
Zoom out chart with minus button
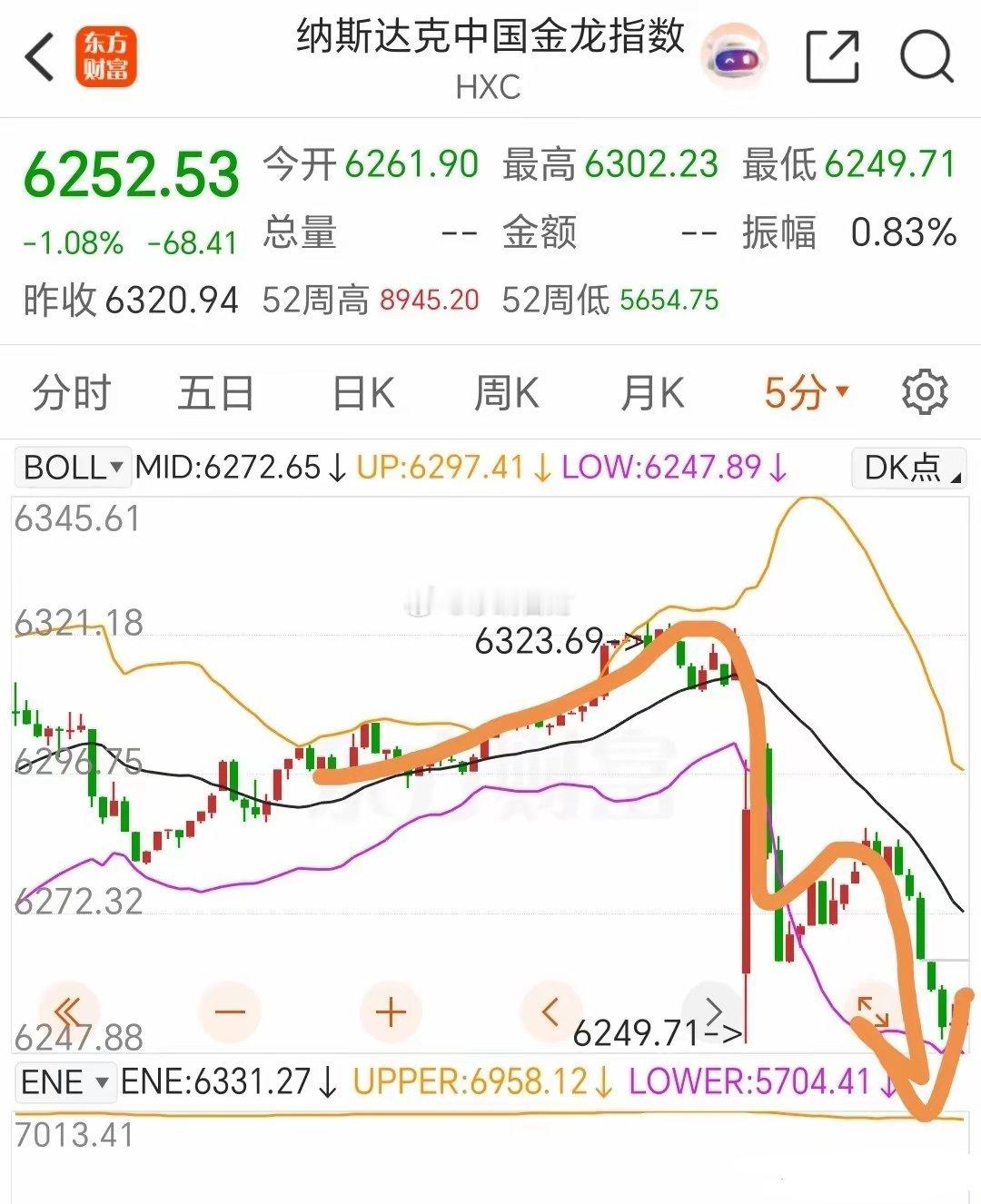230,1012
